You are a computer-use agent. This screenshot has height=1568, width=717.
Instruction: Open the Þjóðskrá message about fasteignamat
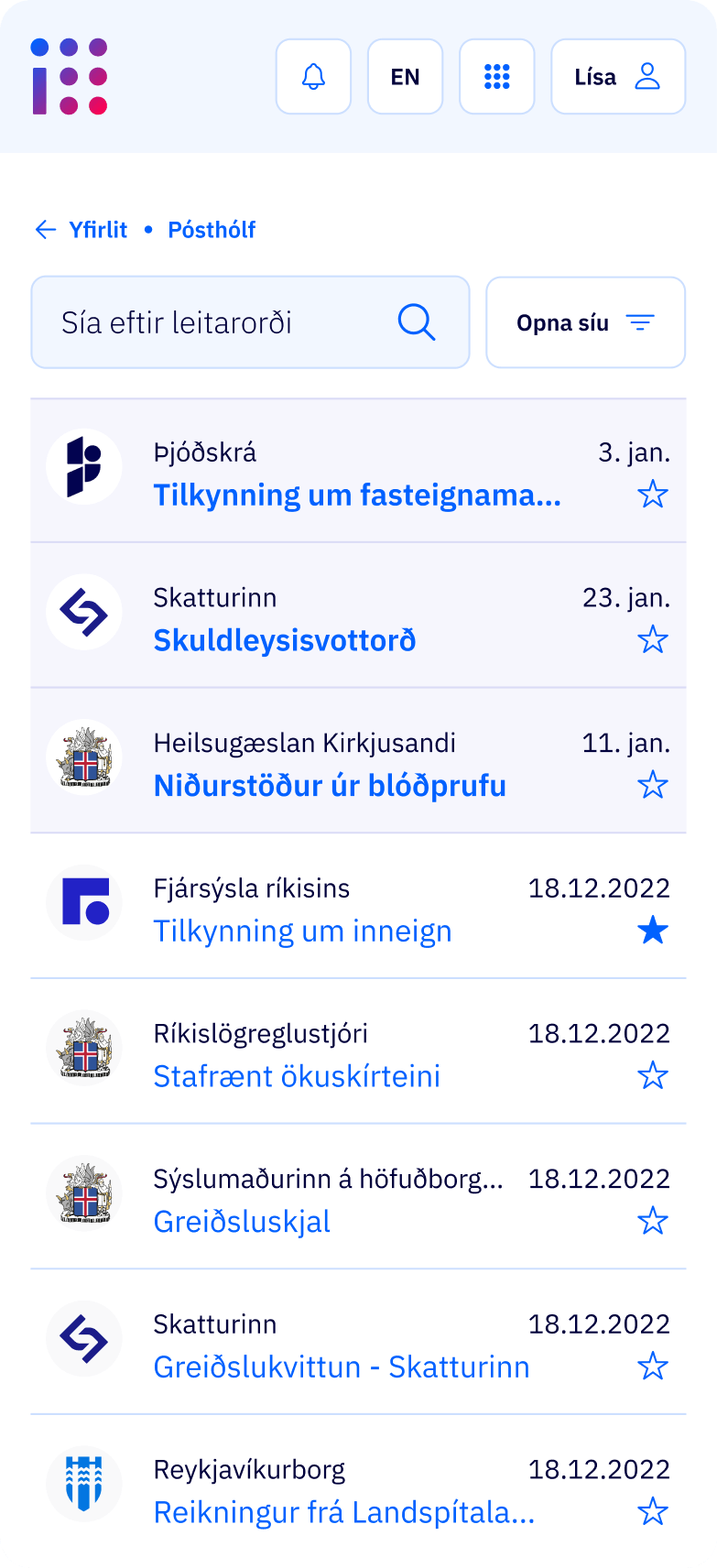coord(357,495)
